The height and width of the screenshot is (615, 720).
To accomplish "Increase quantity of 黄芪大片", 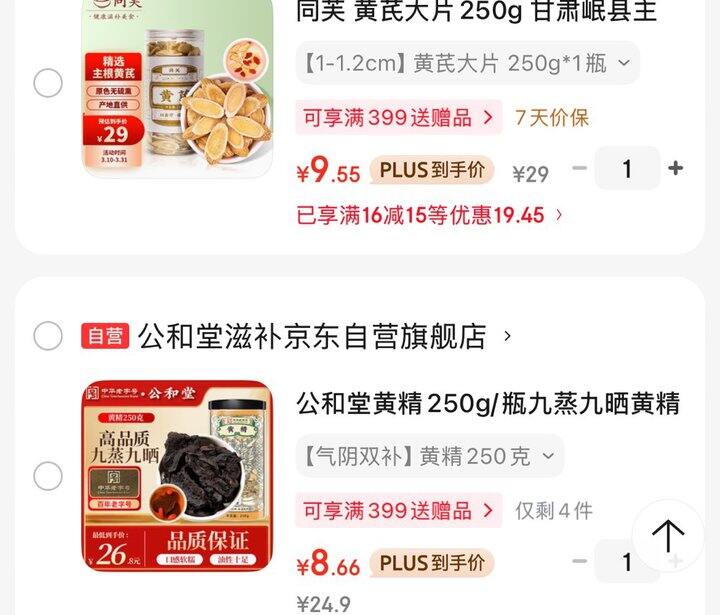I will (x=676, y=168).
